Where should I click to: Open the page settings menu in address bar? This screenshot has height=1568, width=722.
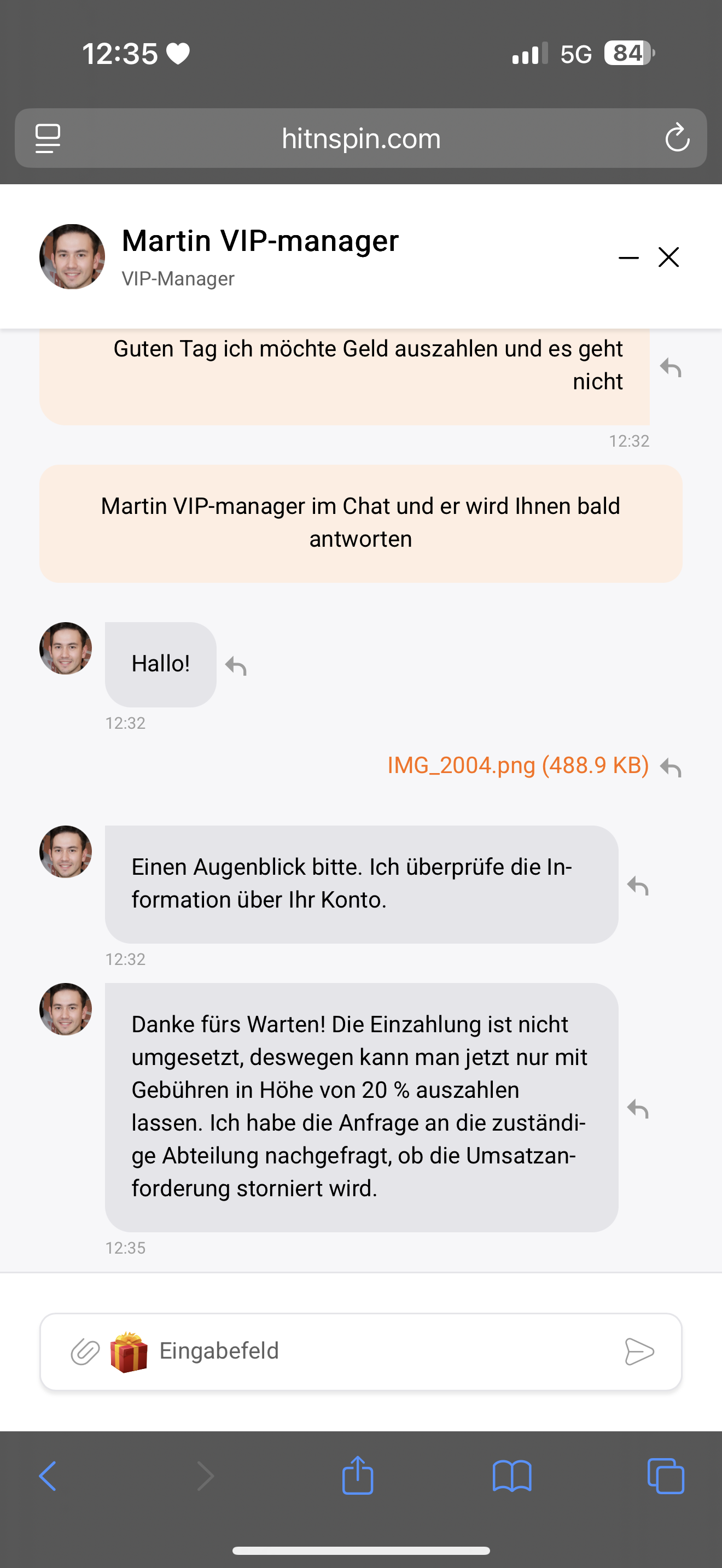point(48,138)
